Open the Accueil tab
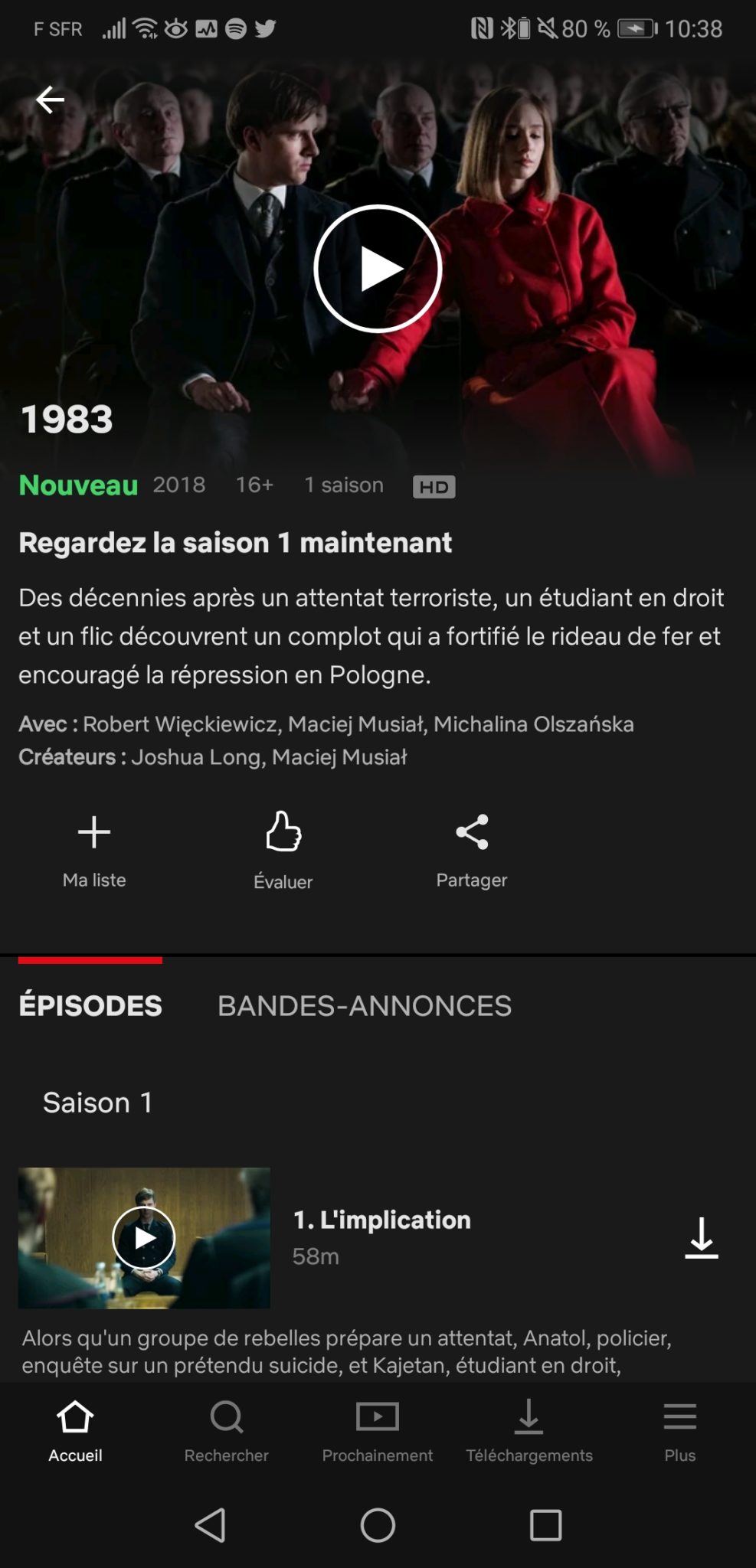 pos(75,1430)
